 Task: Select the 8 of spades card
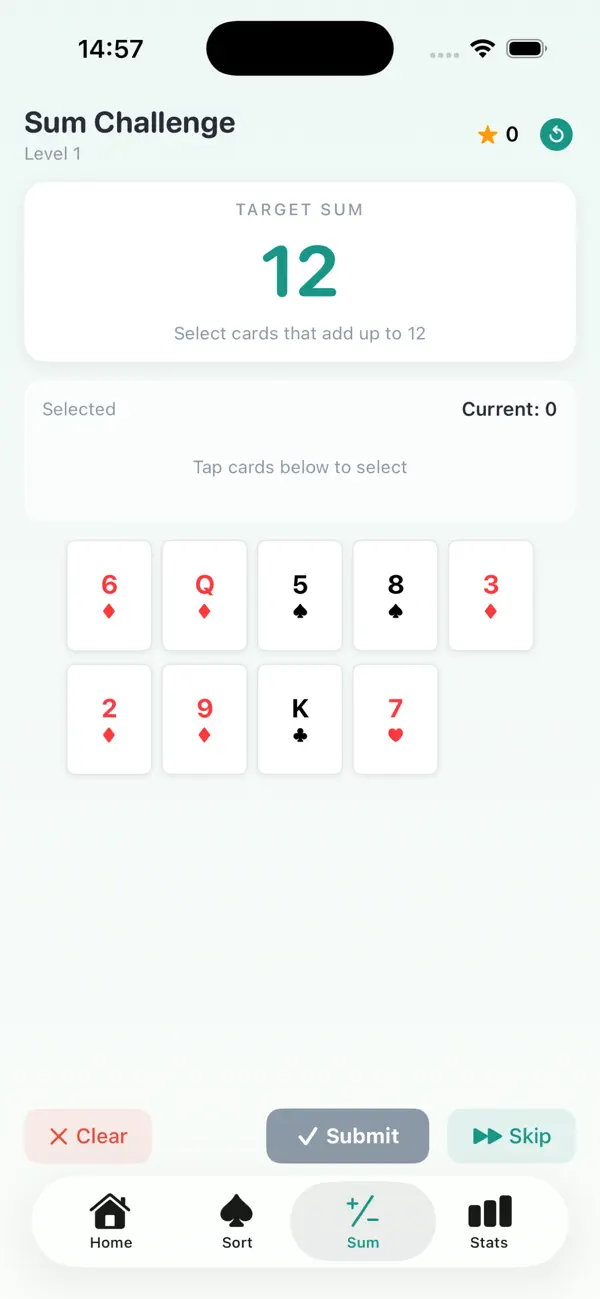[395, 596]
